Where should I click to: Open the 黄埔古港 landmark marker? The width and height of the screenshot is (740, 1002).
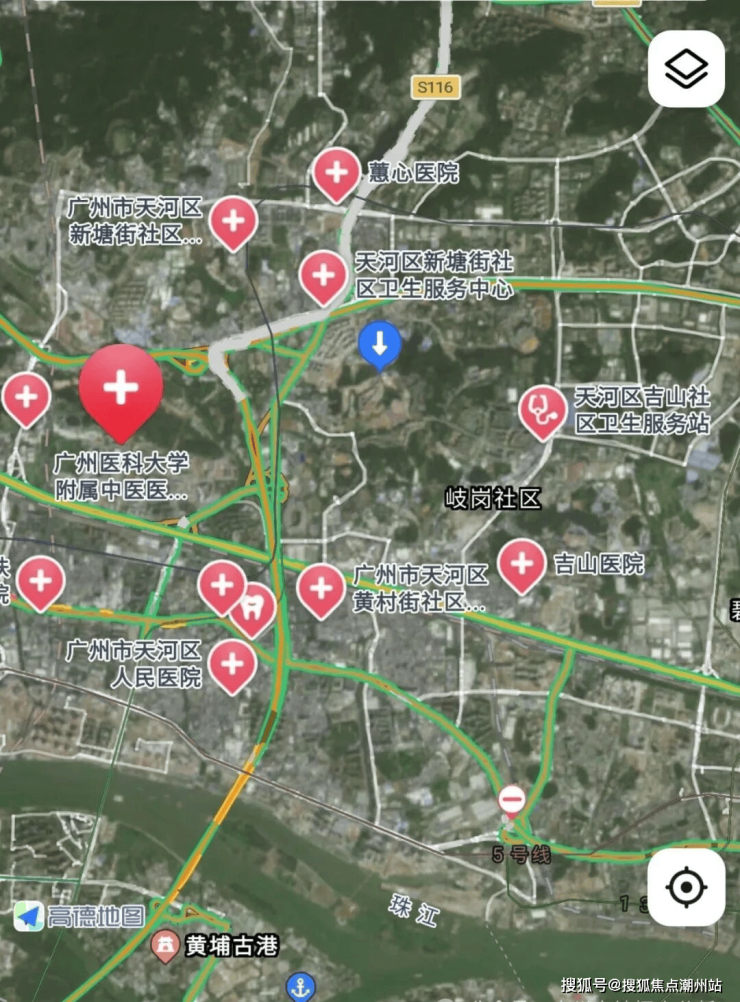[x=165, y=946]
